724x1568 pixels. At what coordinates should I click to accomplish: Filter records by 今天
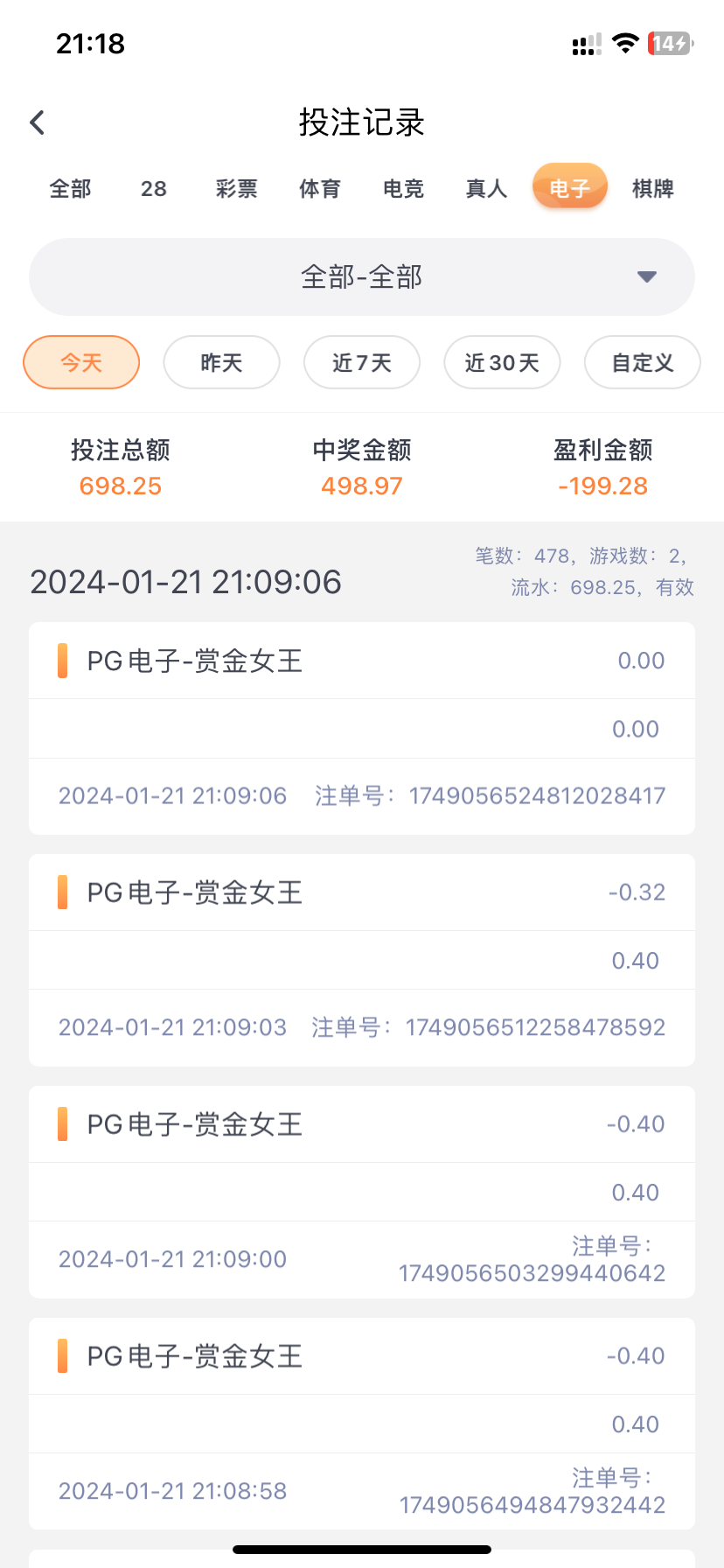pos(81,362)
